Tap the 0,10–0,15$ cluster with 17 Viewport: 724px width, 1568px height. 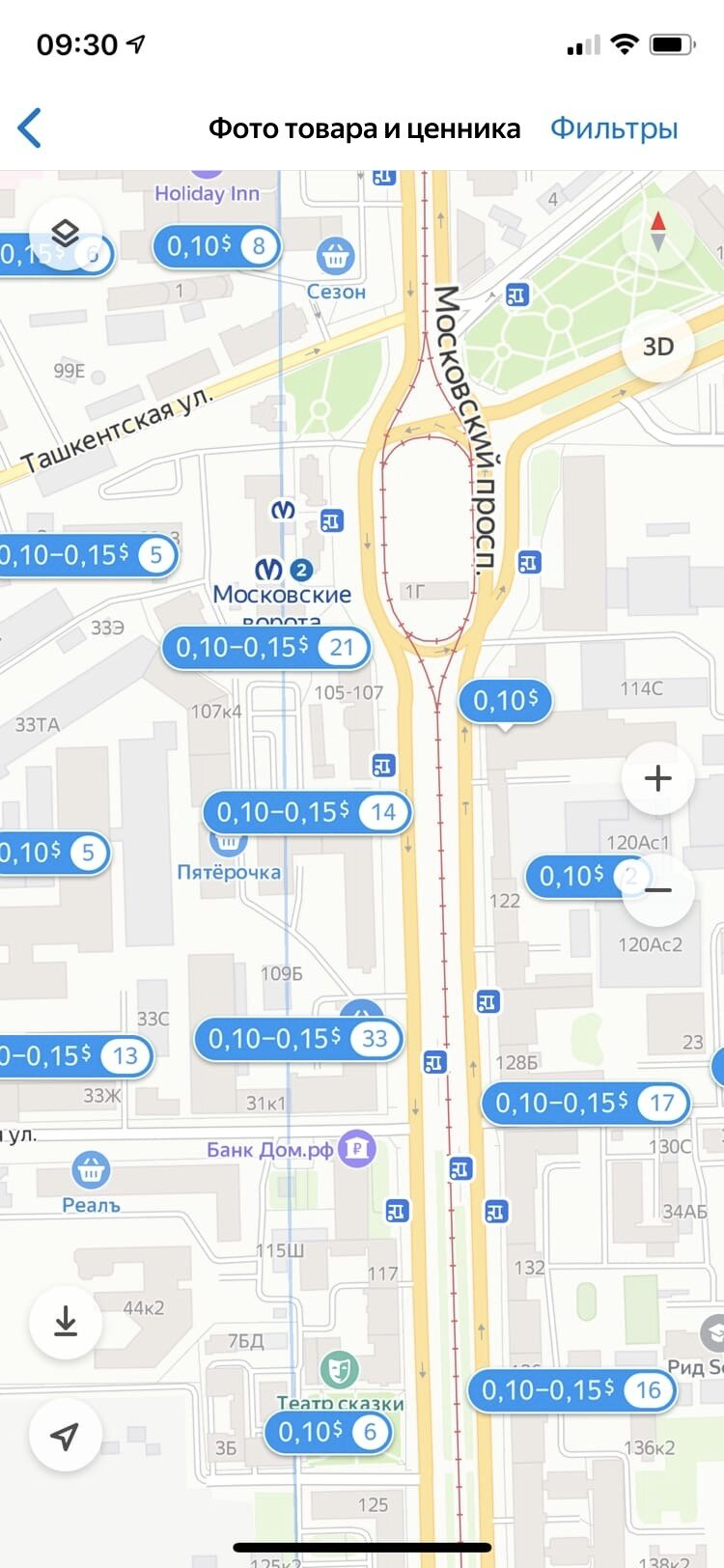(585, 1103)
